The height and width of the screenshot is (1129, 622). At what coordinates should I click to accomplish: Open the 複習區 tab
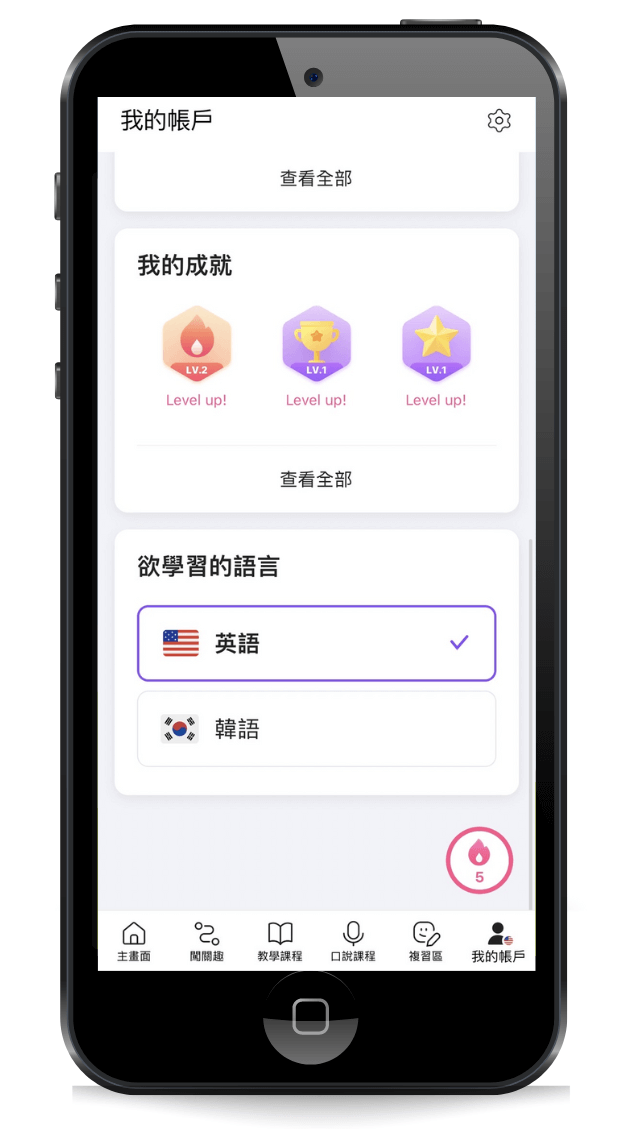[x=426, y=942]
